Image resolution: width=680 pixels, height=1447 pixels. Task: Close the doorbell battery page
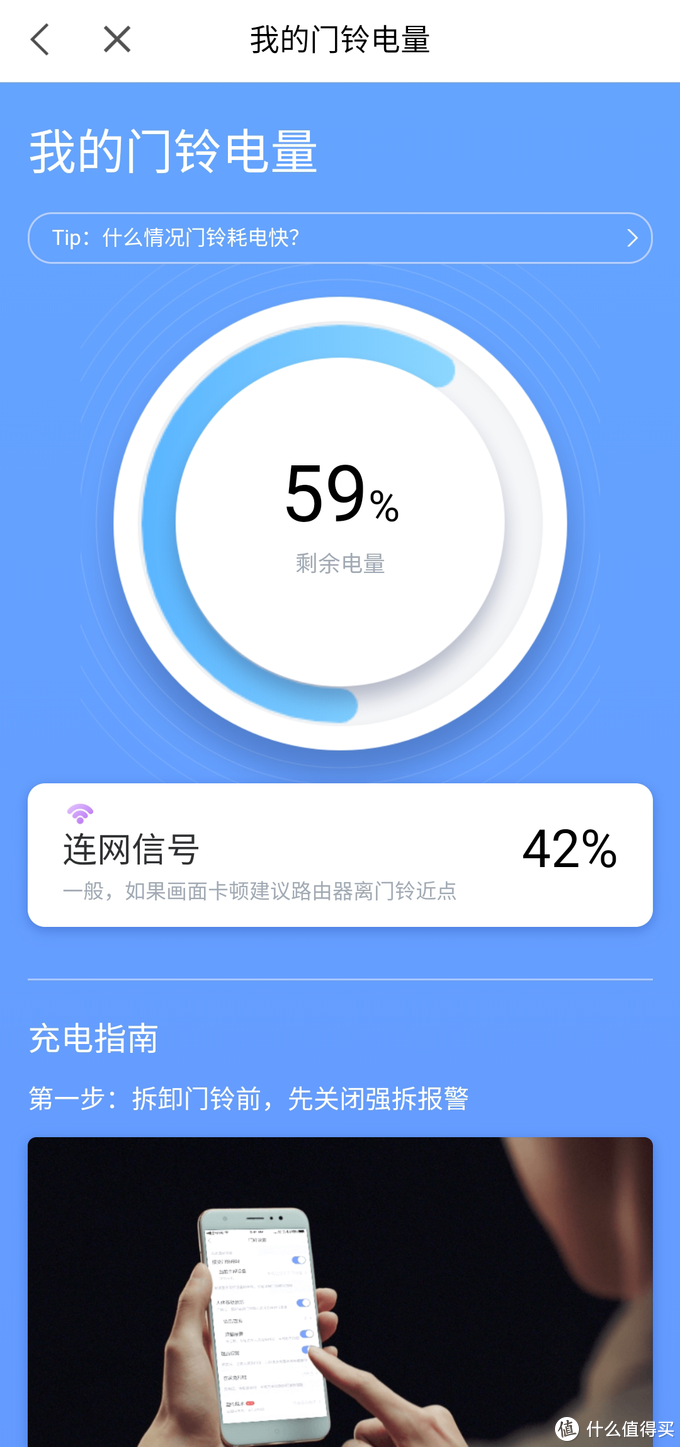pos(117,40)
